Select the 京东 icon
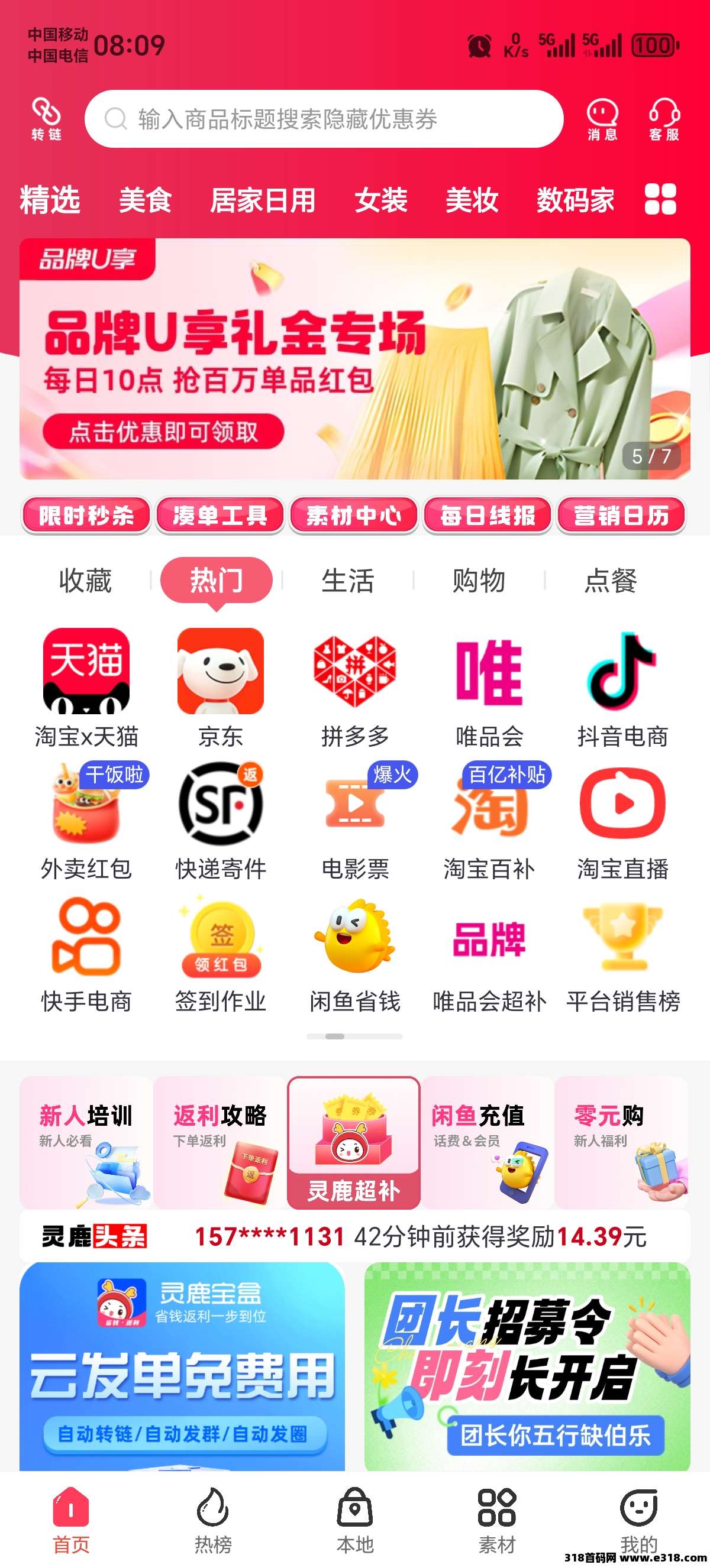 pyautogui.click(x=219, y=673)
